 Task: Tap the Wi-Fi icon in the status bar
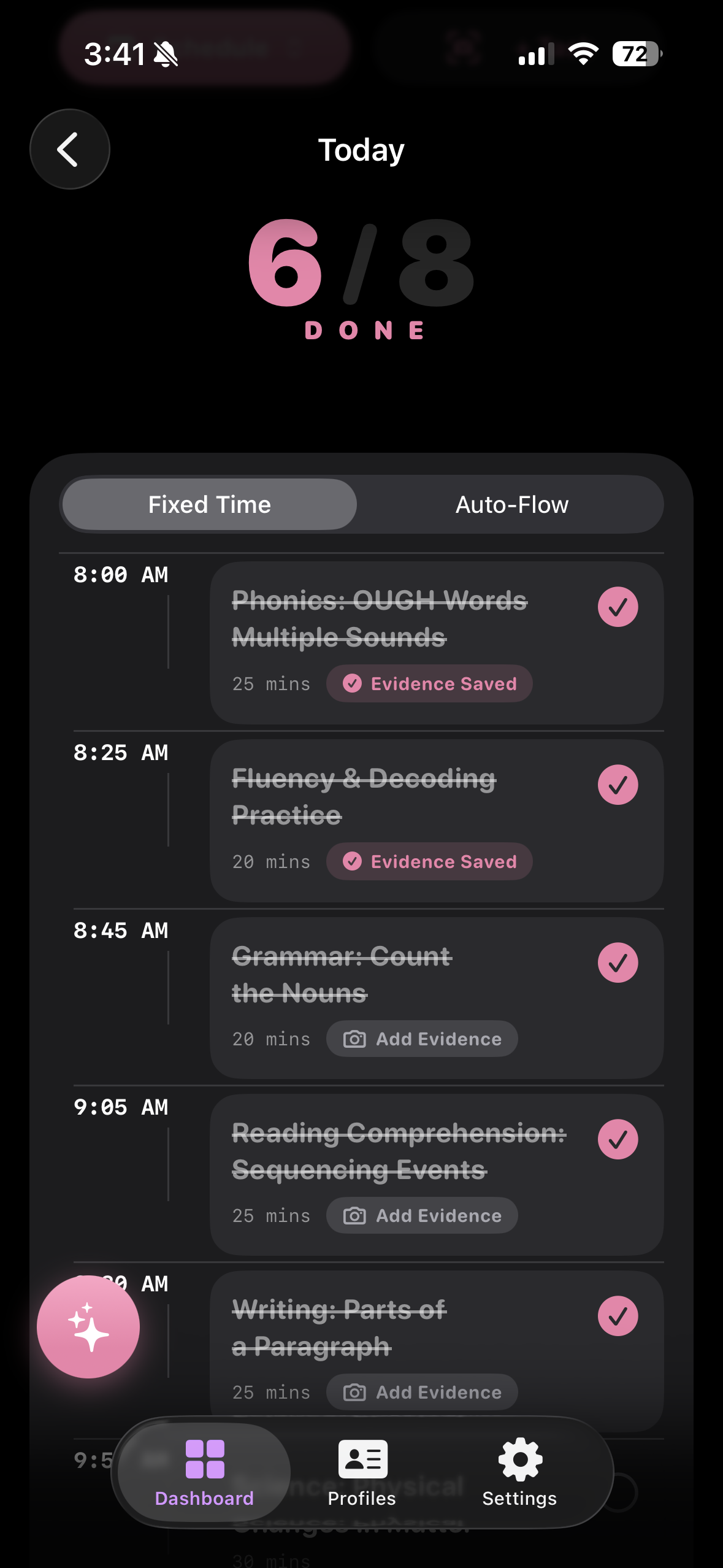583,54
